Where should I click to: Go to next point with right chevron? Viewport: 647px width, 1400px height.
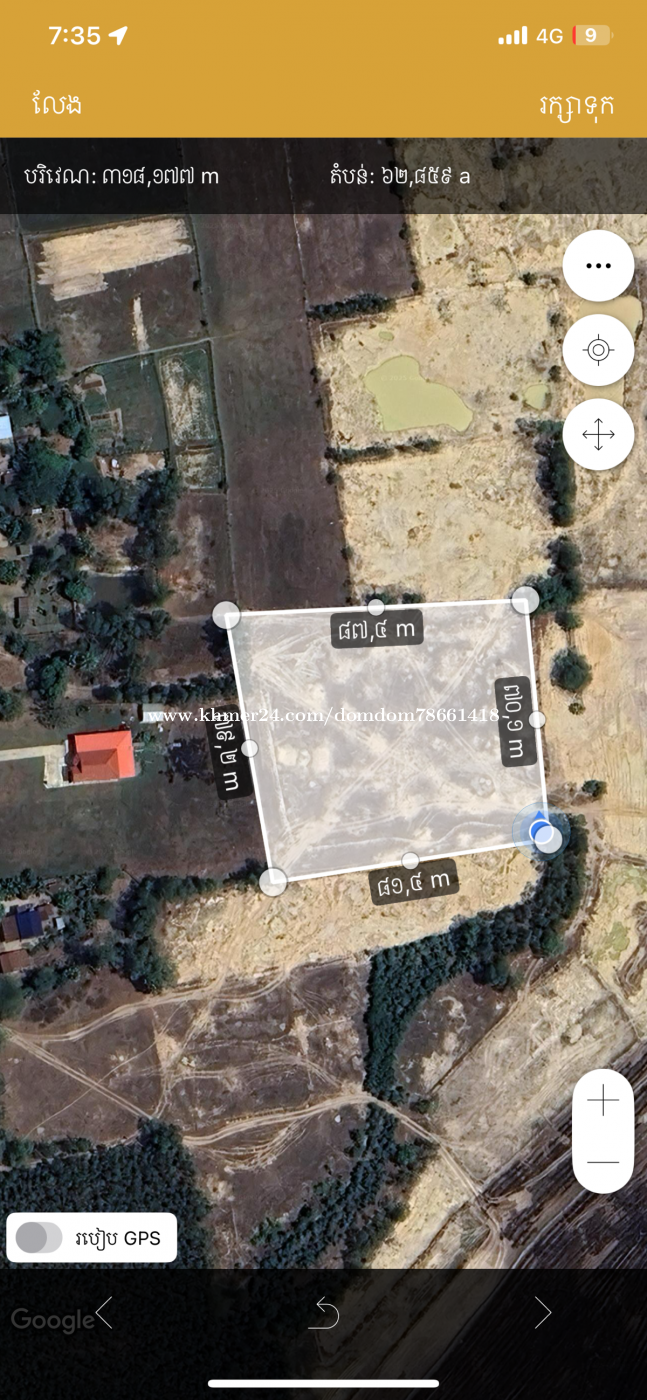542,1312
